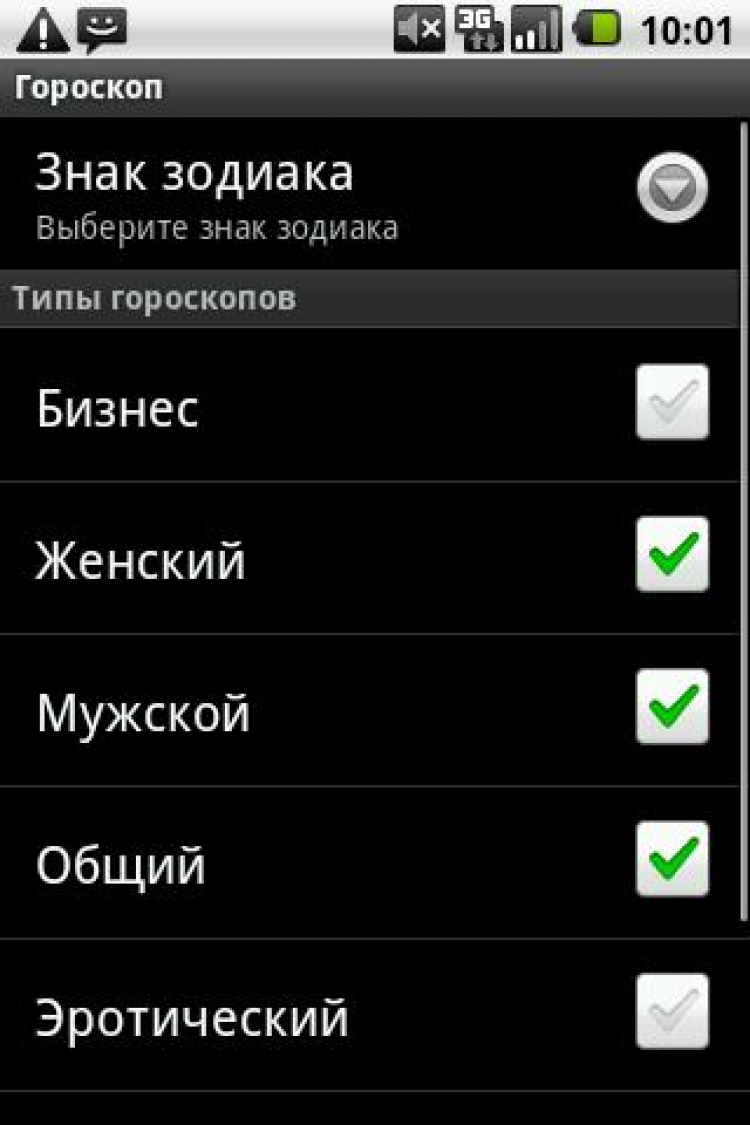The height and width of the screenshot is (1125, 750).
Task: Open the Знак зодиака dropdown
Action: tap(672, 187)
